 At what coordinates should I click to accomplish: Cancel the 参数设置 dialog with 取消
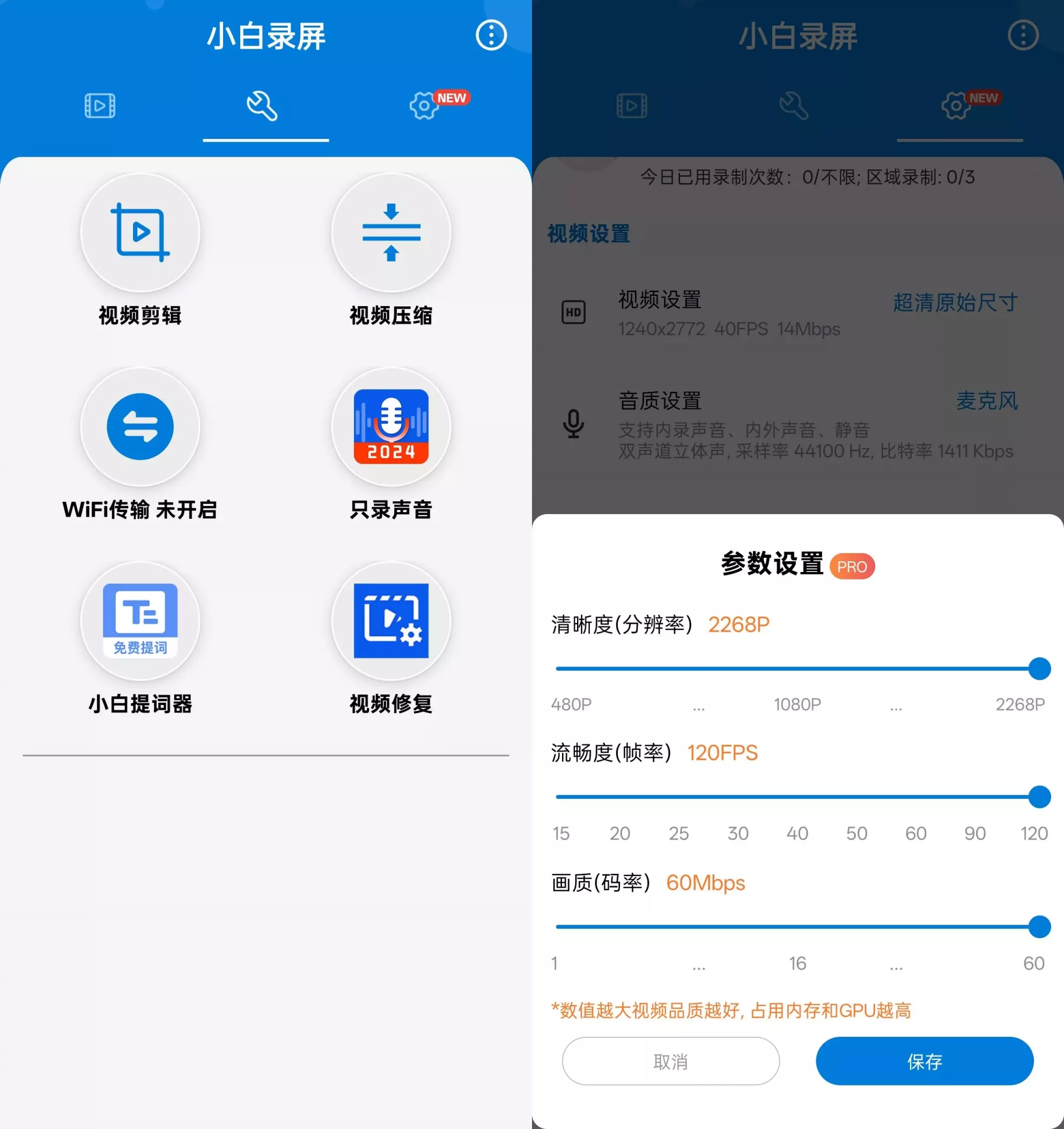670,1061
